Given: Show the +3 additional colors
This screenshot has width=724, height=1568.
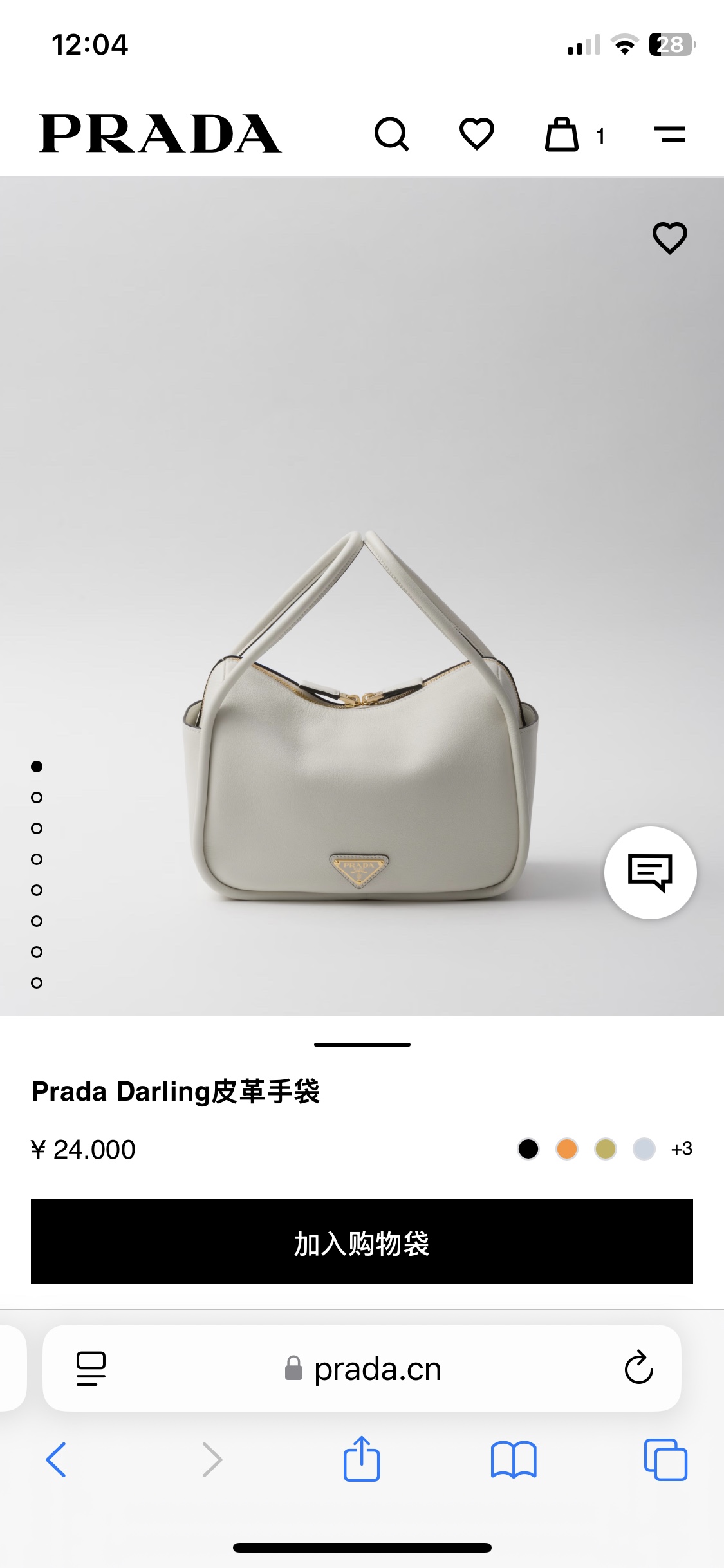Looking at the screenshot, I should [x=682, y=1149].
